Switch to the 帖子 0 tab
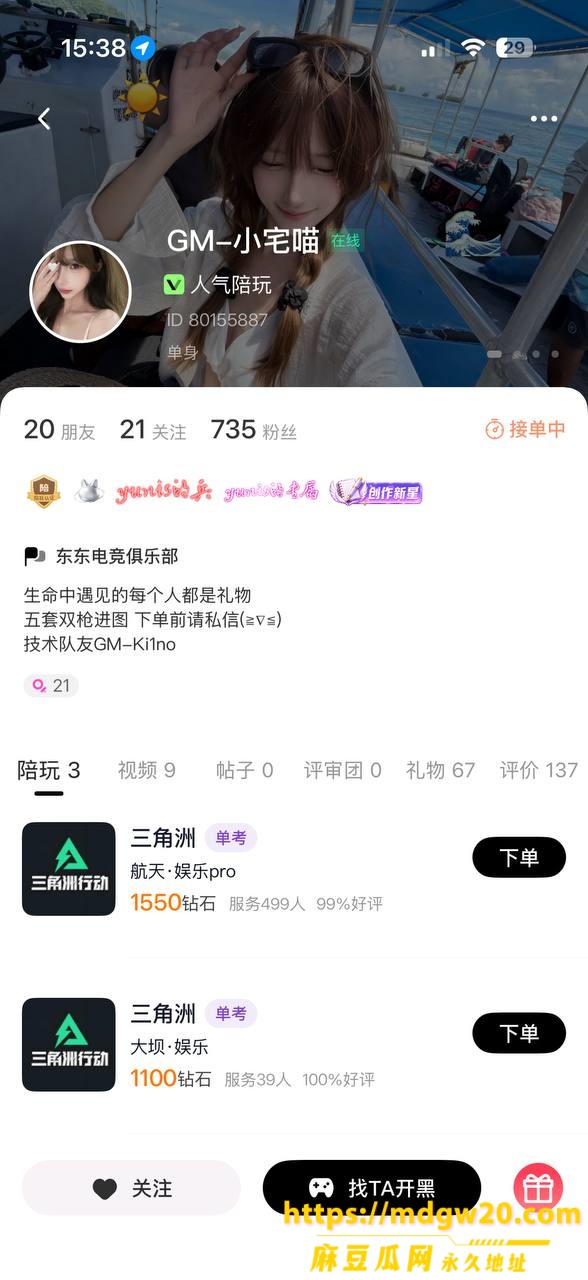The height and width of the screenshot is (1280, 588). tap(245, 770)
